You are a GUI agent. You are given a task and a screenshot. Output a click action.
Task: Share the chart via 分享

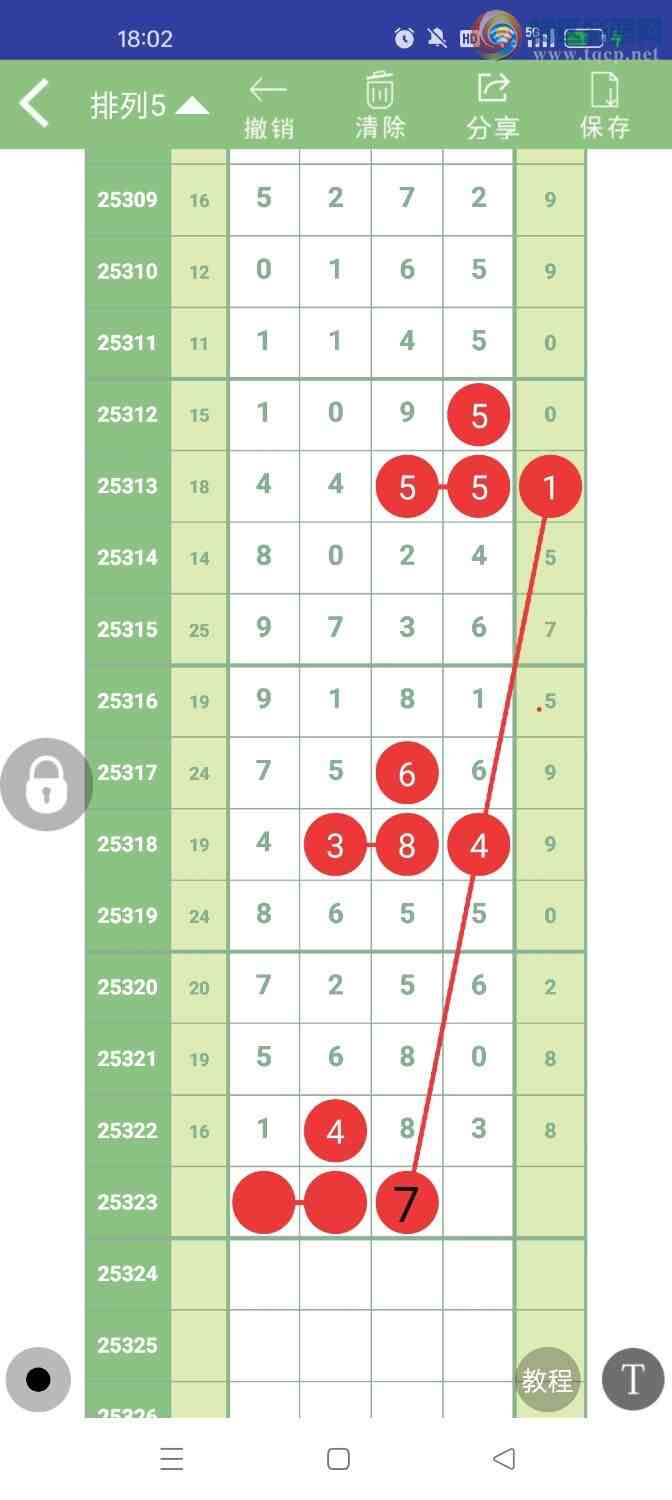(x=492, y=106)
